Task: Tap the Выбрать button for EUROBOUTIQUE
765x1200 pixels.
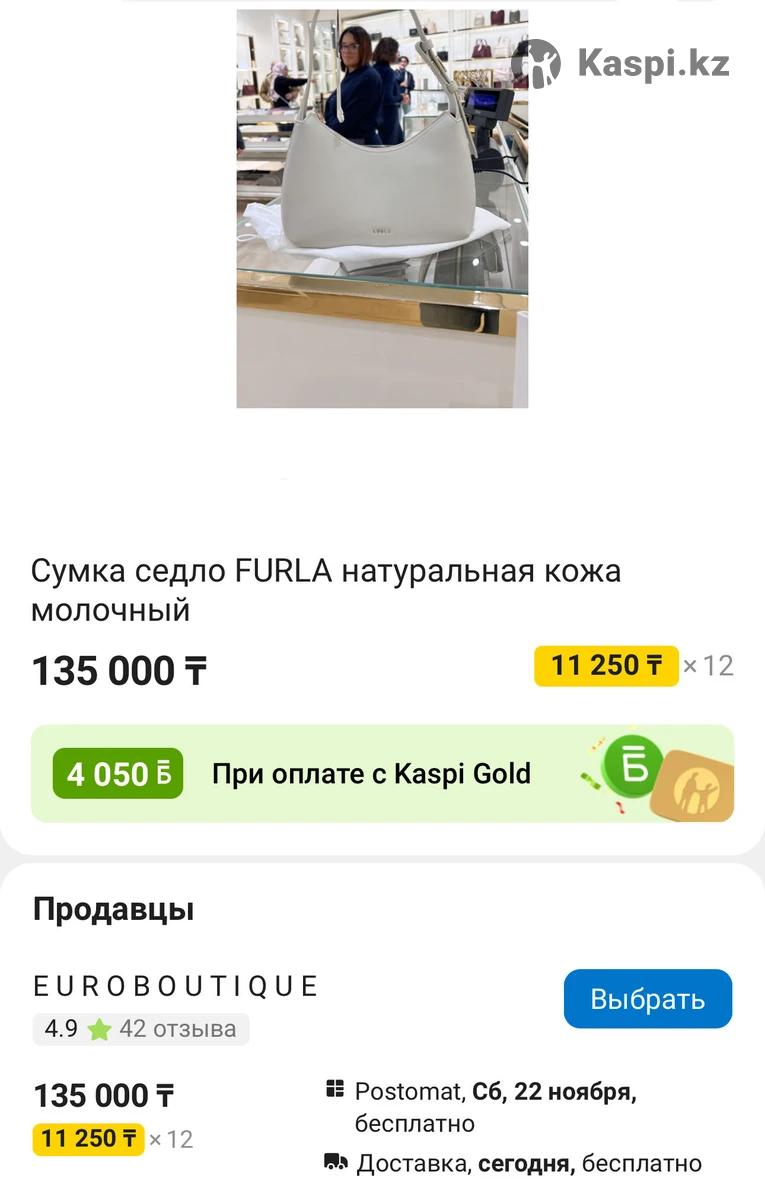Action: (x=647, y=998)
